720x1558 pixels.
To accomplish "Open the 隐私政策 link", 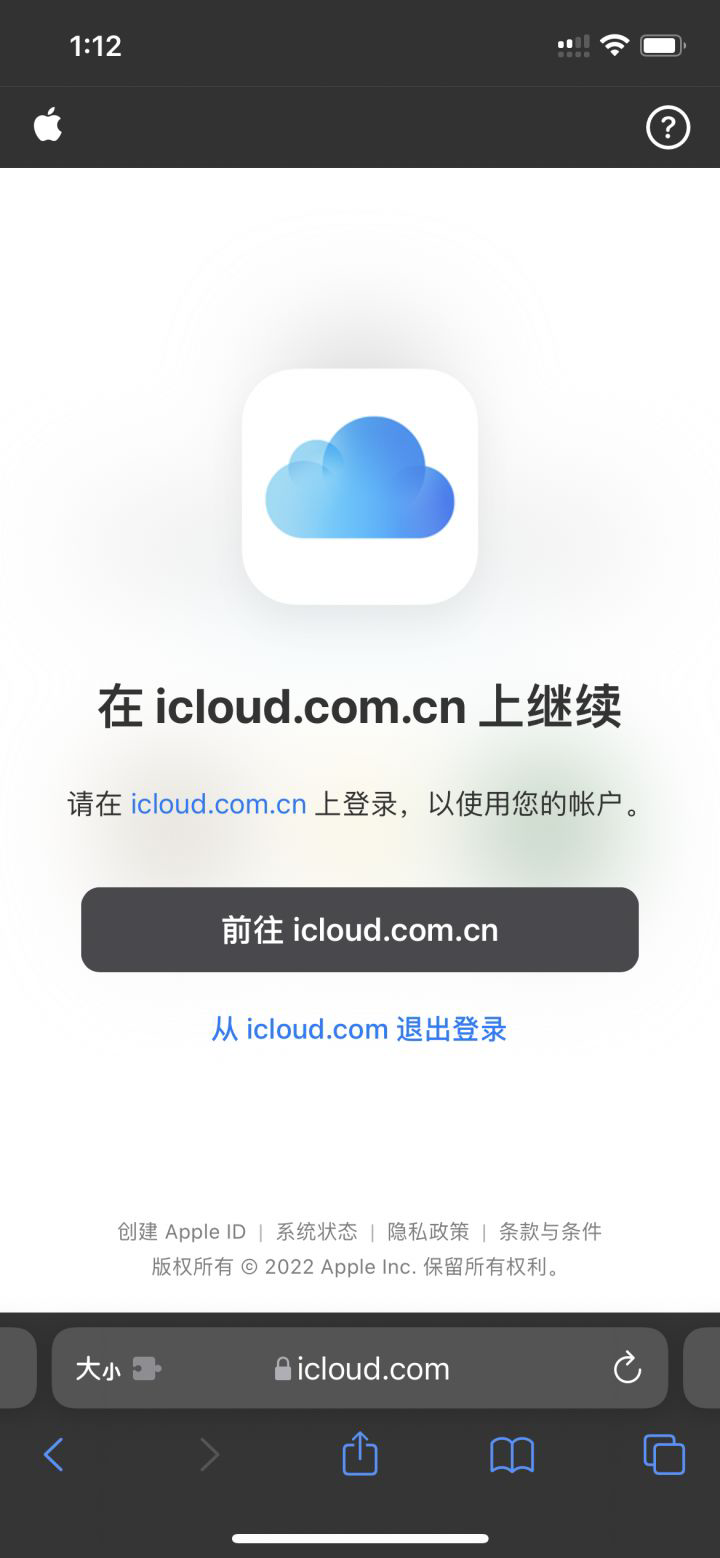I will point(428,1231).
